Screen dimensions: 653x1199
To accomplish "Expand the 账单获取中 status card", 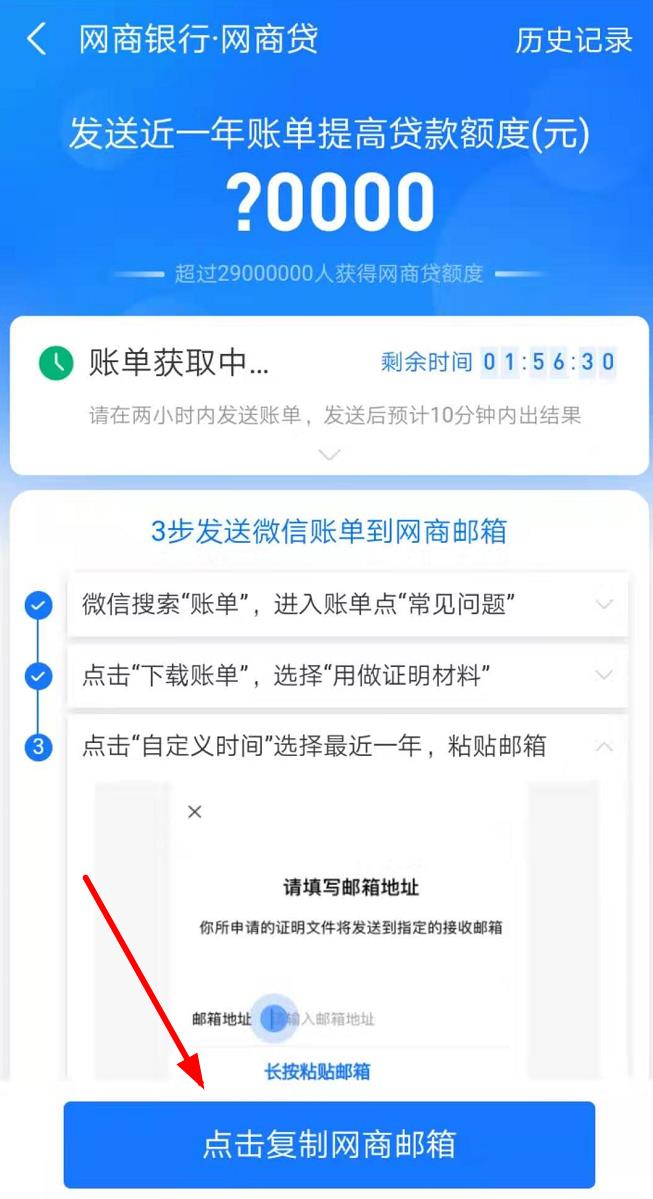I will (329, 455).
